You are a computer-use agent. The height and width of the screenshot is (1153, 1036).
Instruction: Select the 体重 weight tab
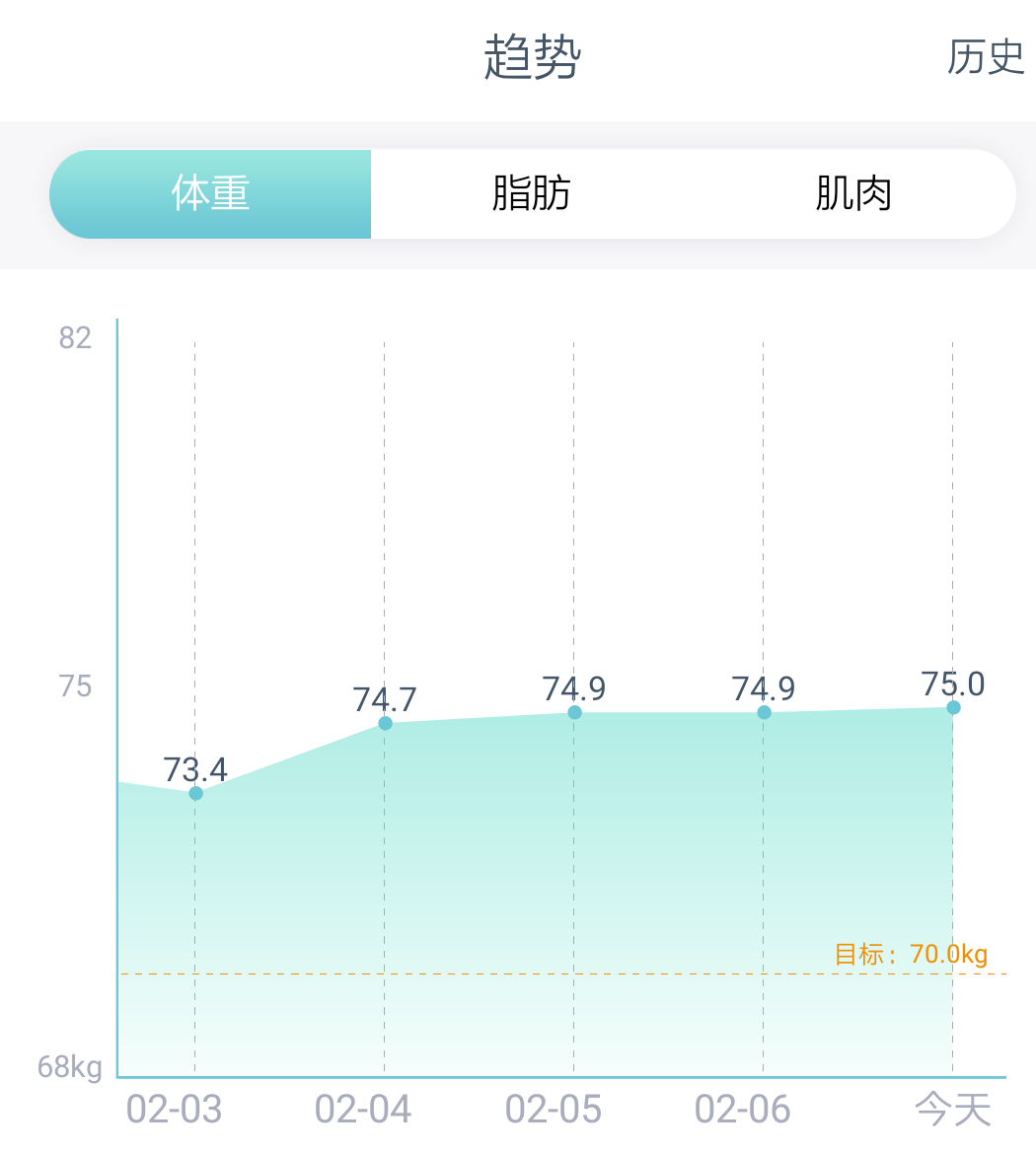tap(210, 193)
